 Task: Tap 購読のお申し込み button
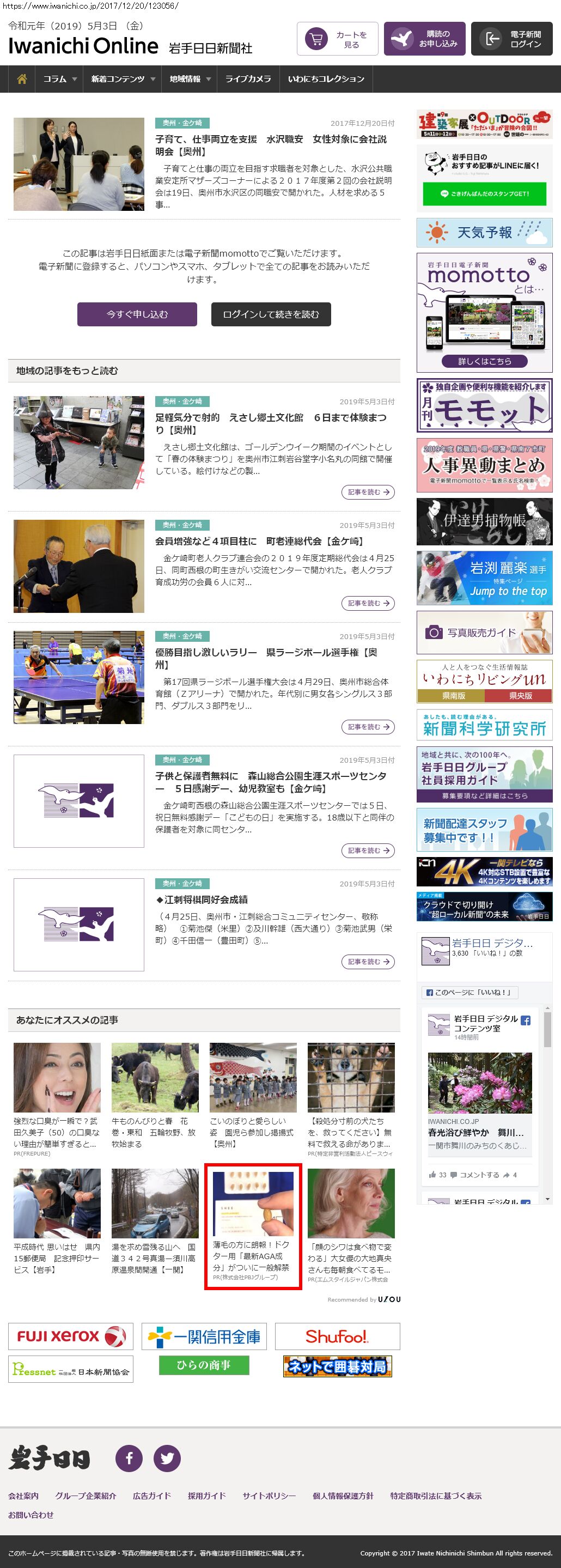[425, 40]
